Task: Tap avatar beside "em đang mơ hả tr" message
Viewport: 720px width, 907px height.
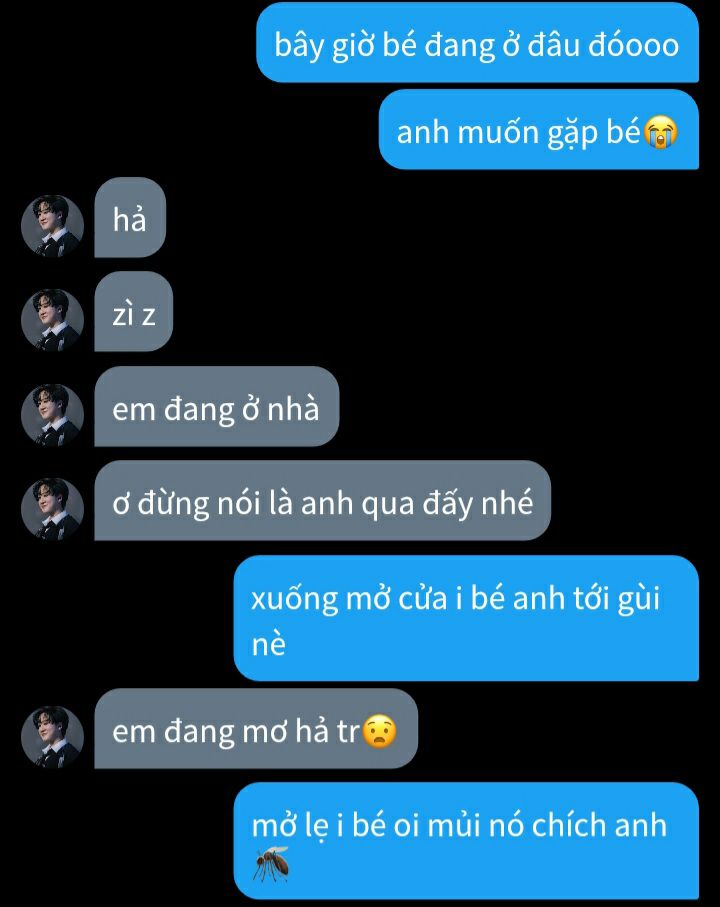Action: point(53,737)
